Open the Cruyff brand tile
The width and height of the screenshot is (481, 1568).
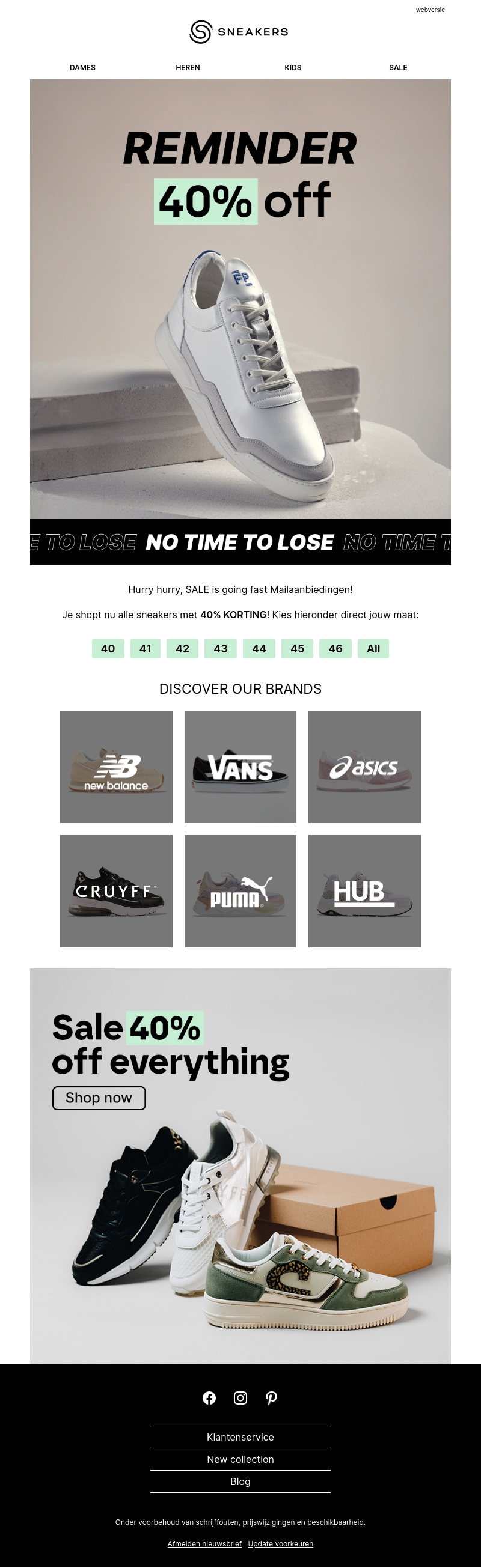pos(116,890)
